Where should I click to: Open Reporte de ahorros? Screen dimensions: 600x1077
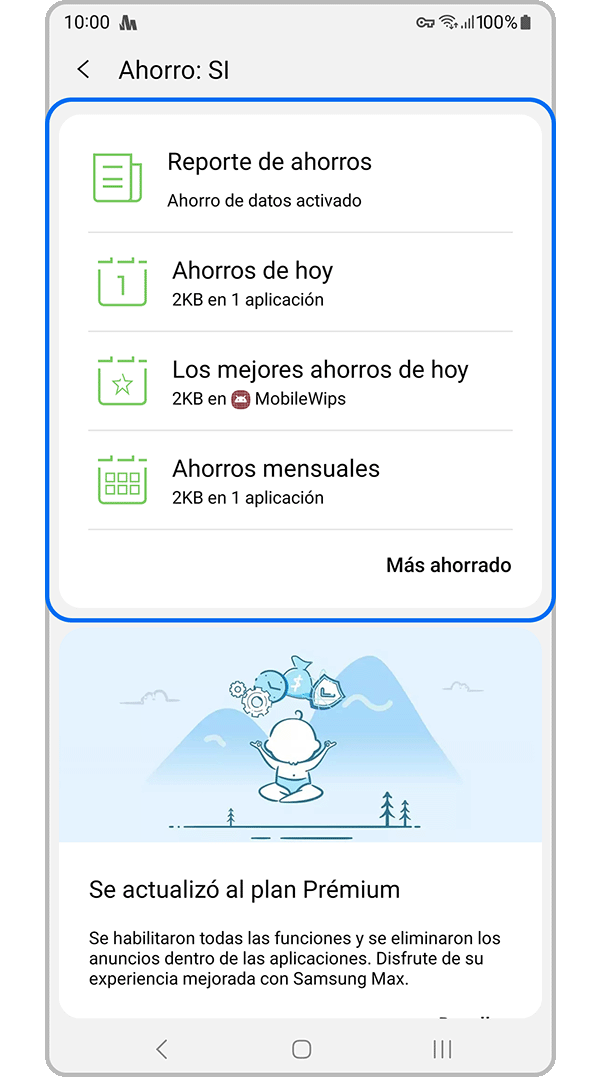300,178
